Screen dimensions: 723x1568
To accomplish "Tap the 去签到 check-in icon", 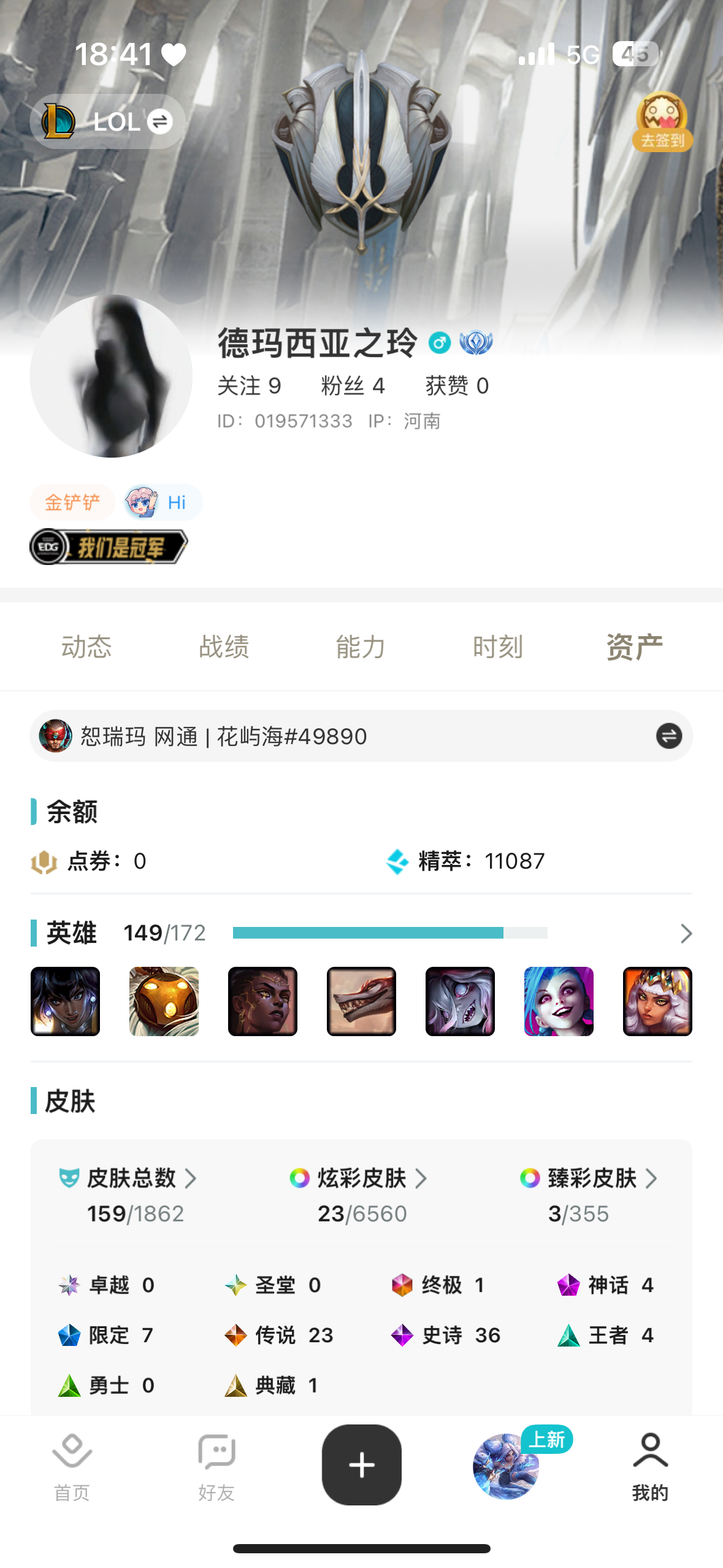I will 662,121.
